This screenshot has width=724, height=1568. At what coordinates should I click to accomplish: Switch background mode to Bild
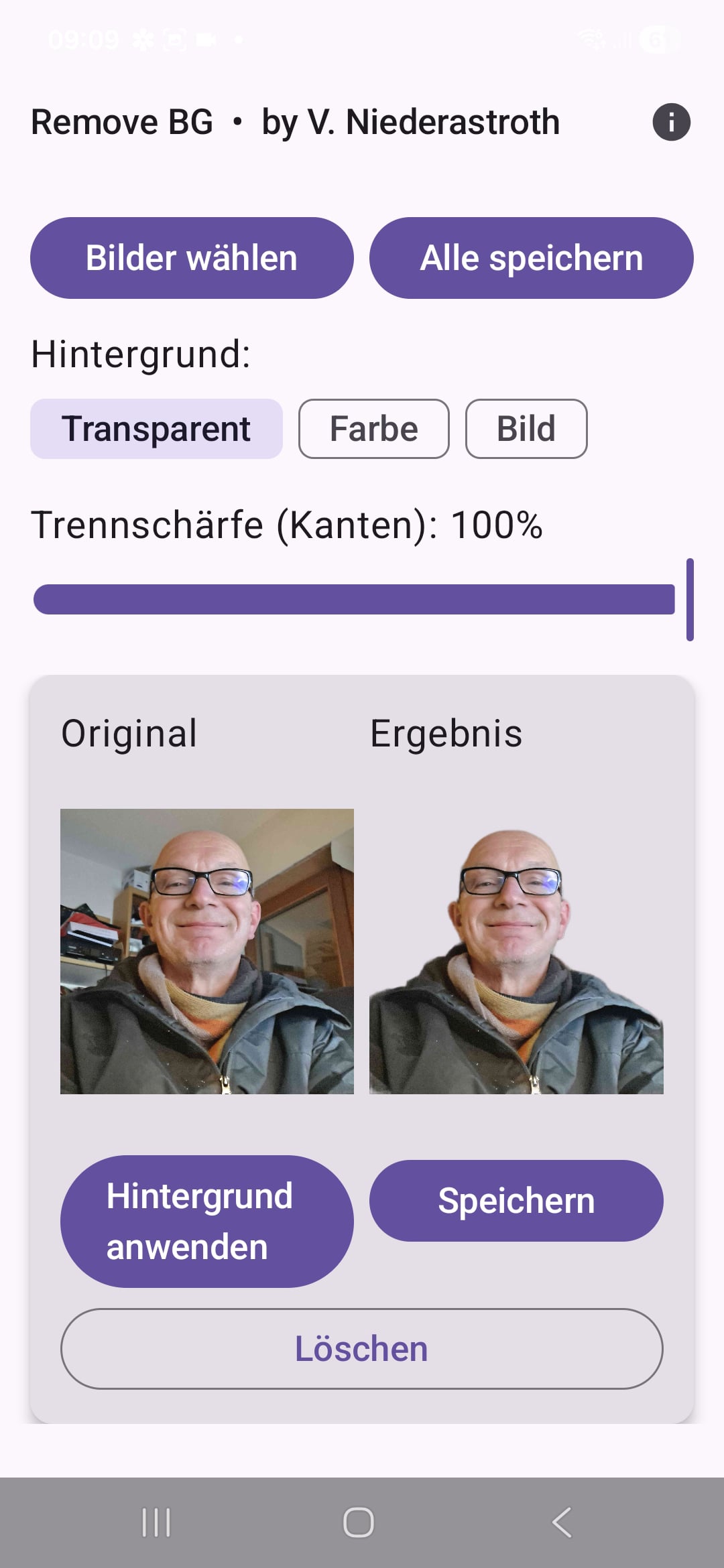coord(526,429)
